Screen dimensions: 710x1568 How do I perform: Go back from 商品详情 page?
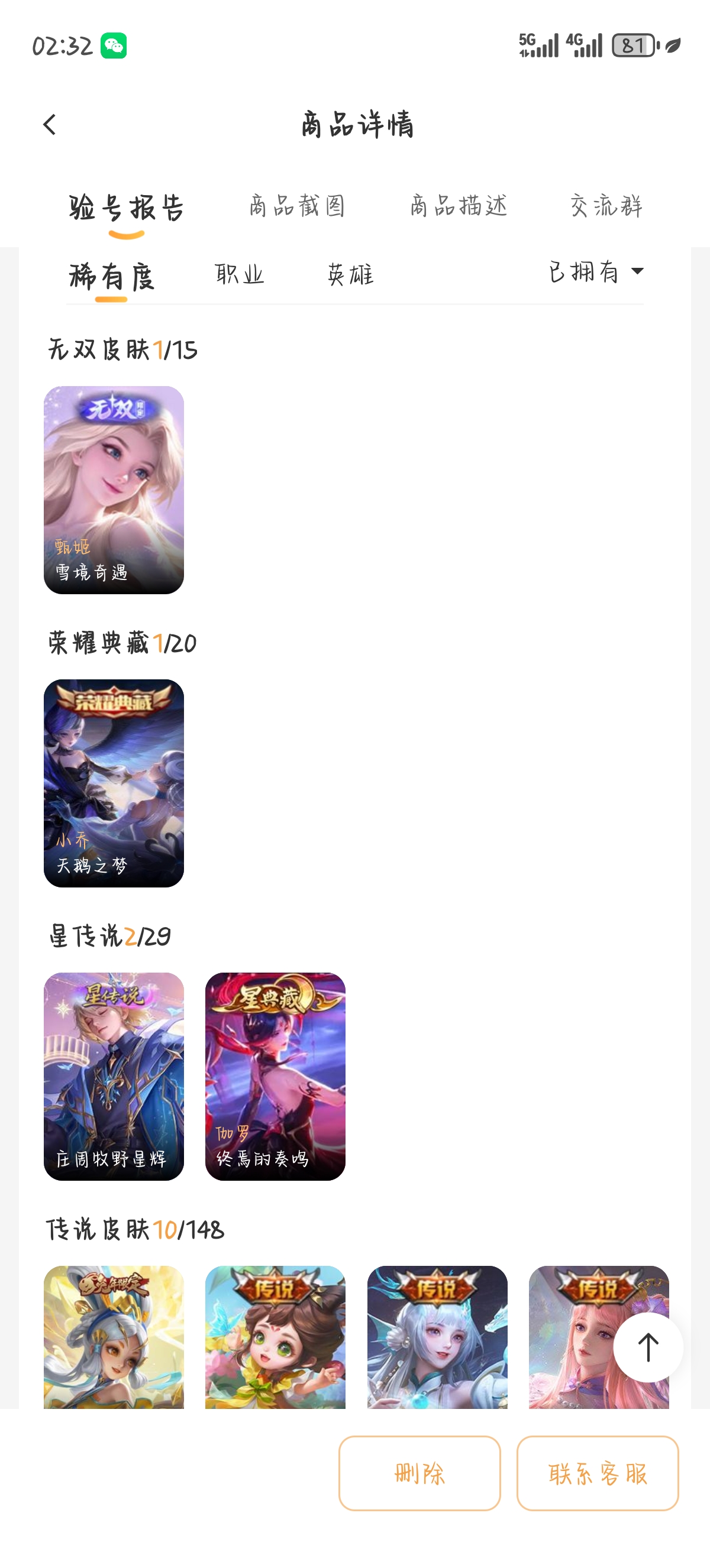50,125
